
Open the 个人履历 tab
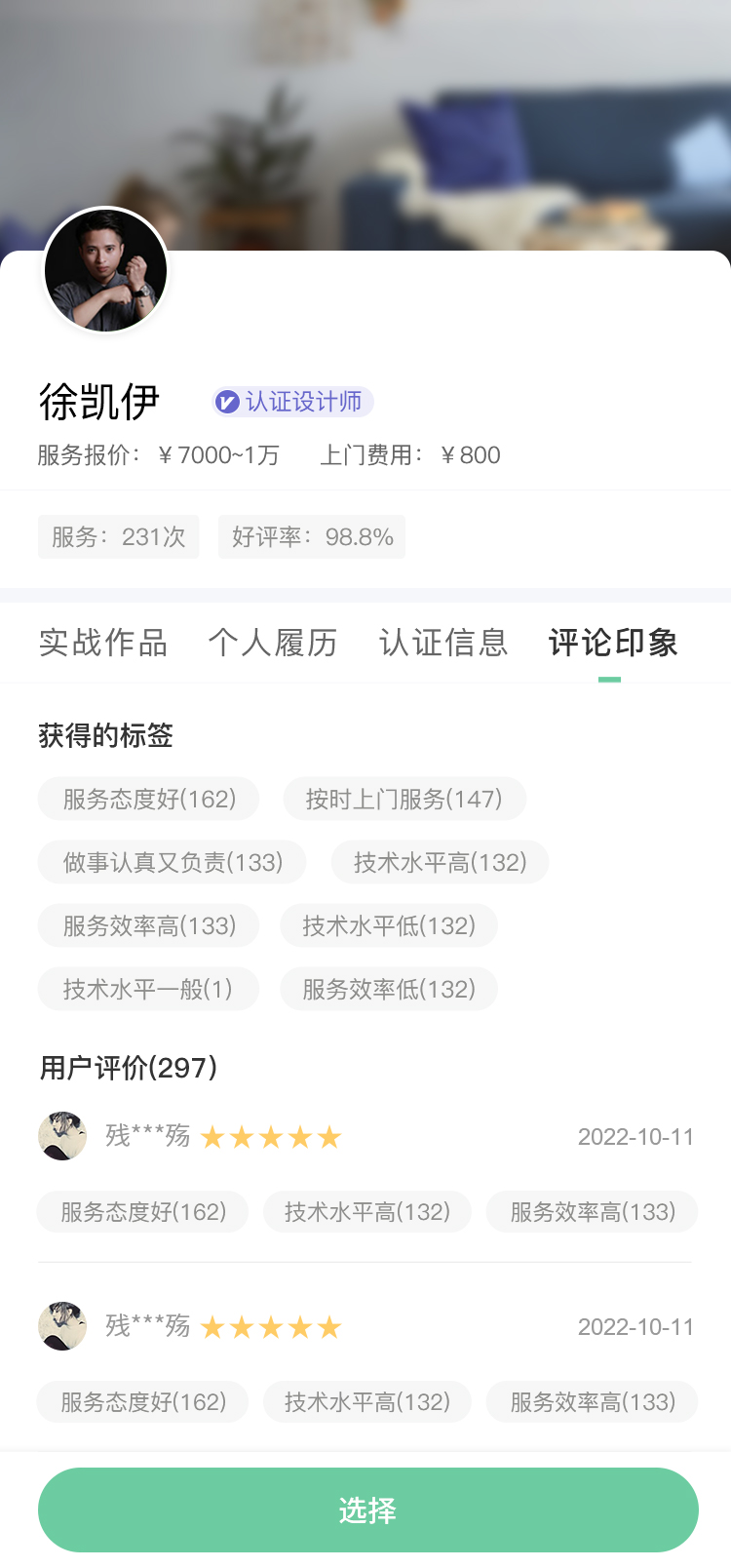[x=273, y=643]
